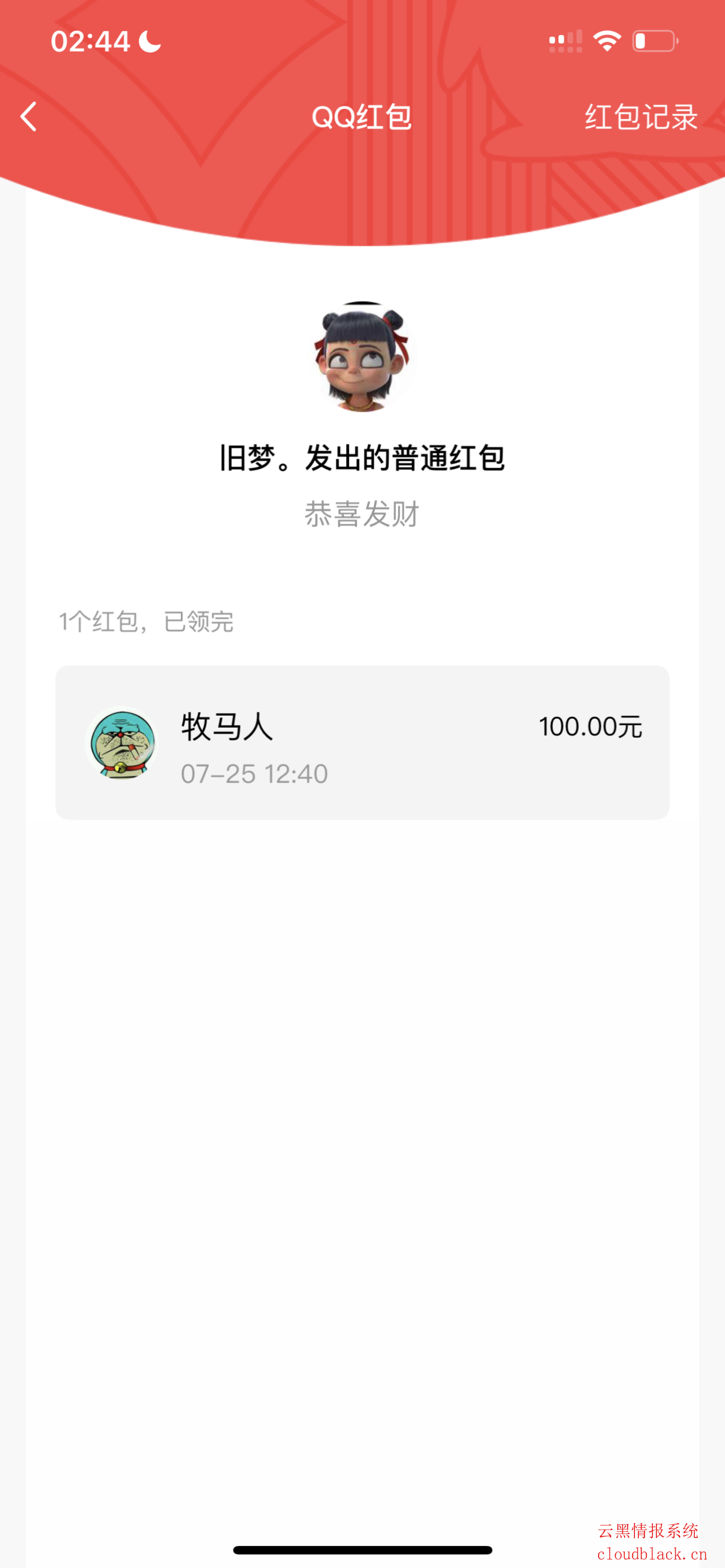Go back using the header arrow
Image resolution: width=725 pixels, height=1568 pixels.
[x=29, y=116]
